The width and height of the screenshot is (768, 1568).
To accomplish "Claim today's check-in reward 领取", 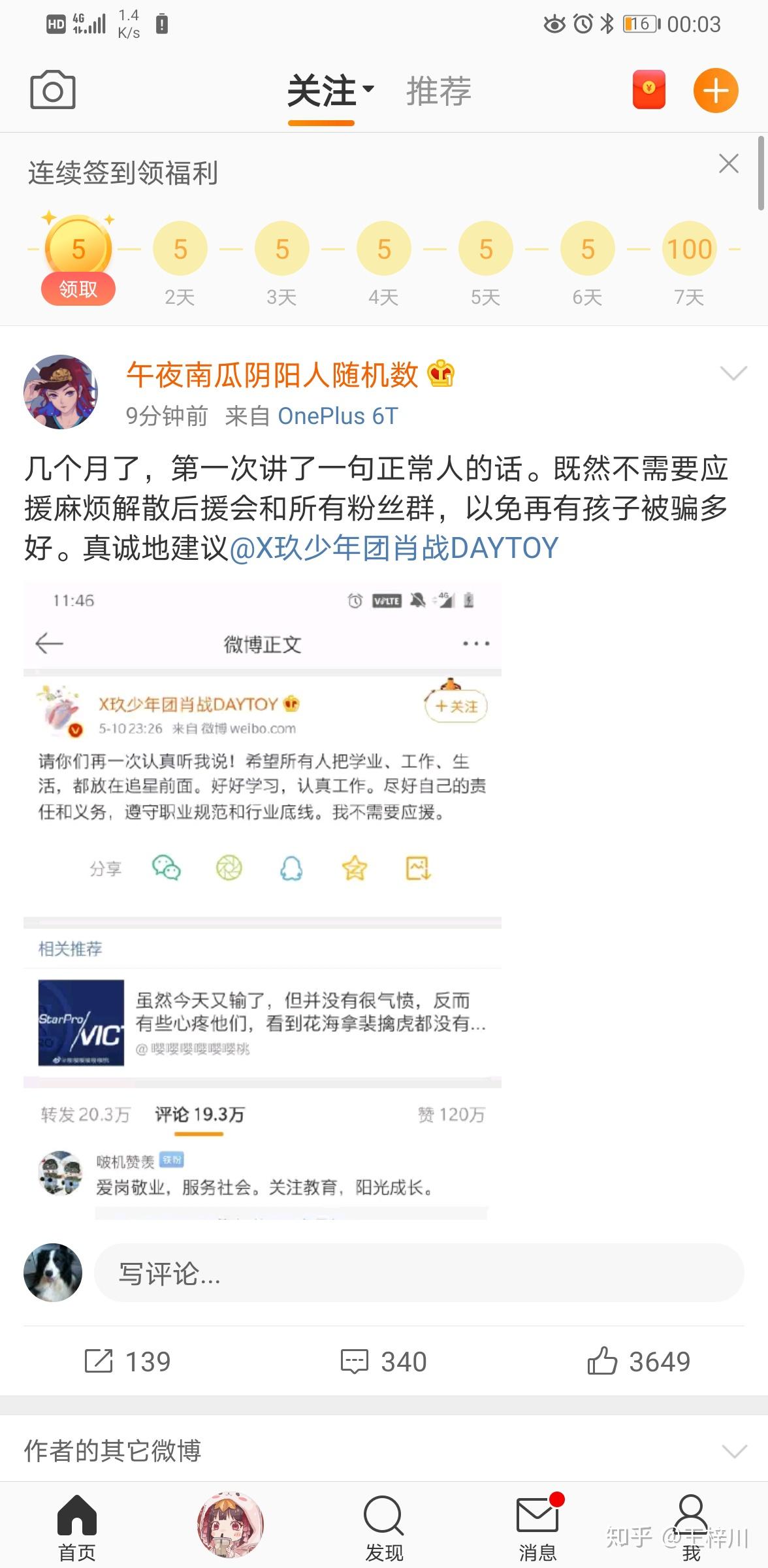I will click(78, 289).
